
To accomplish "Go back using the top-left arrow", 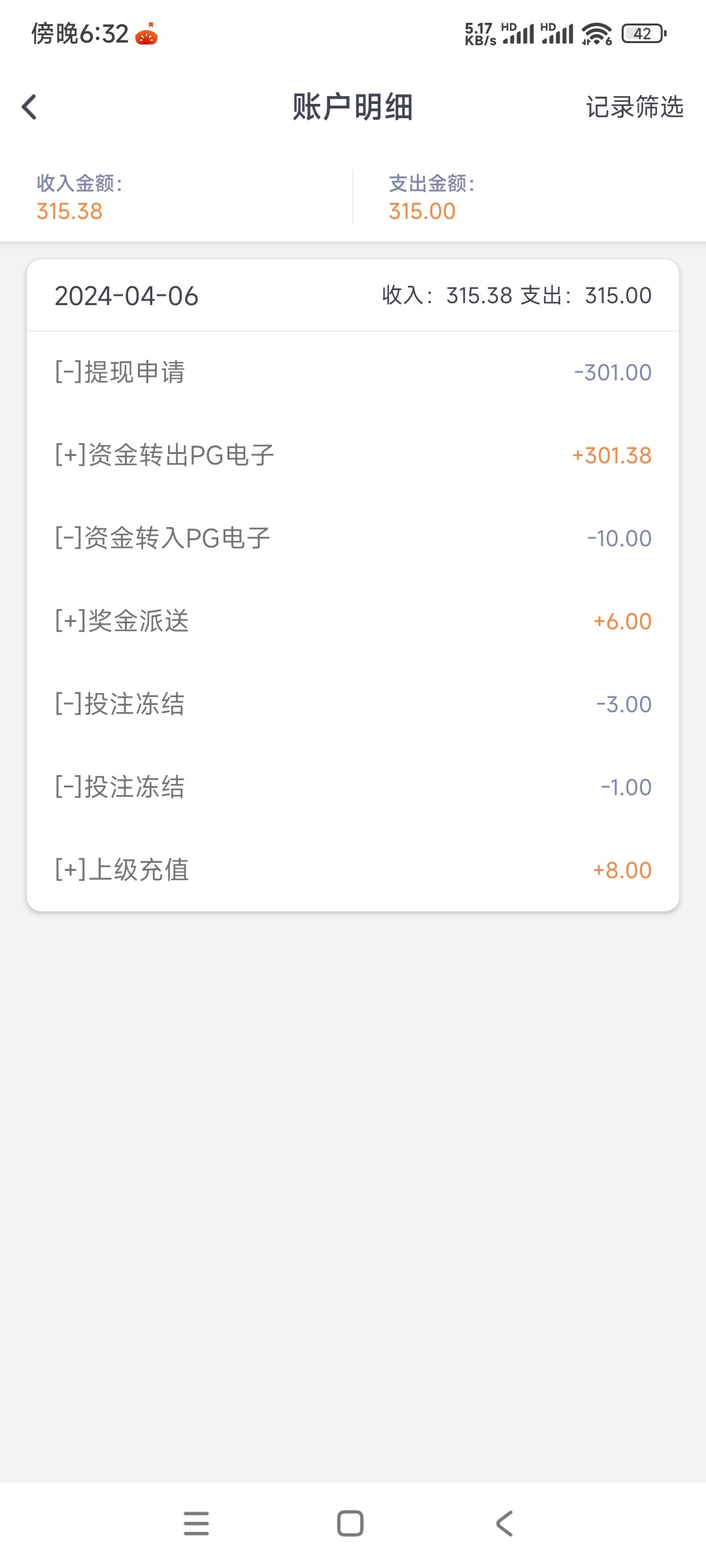I will click(29, 107).
